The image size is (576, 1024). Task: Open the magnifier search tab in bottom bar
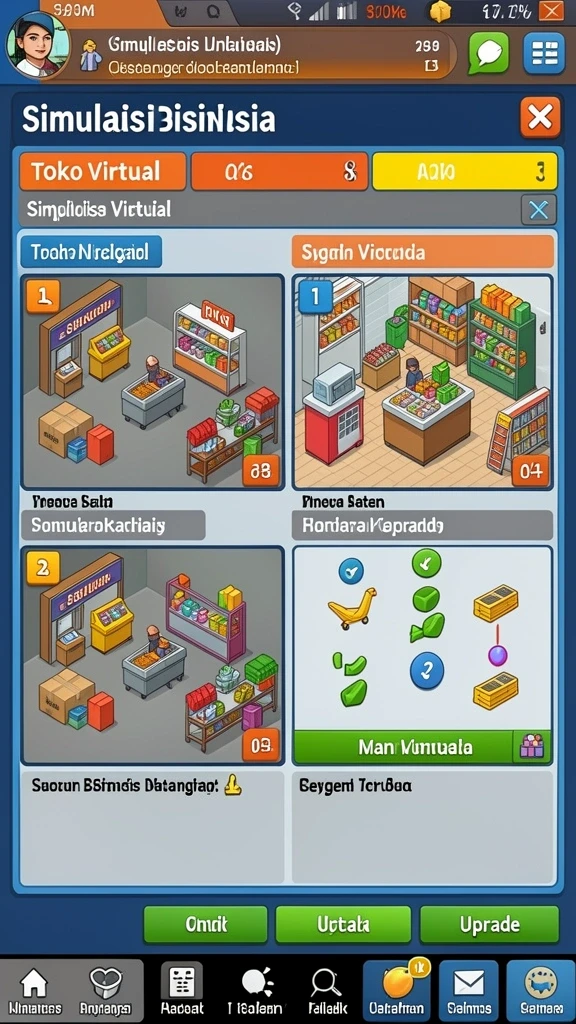coord(324,990)
